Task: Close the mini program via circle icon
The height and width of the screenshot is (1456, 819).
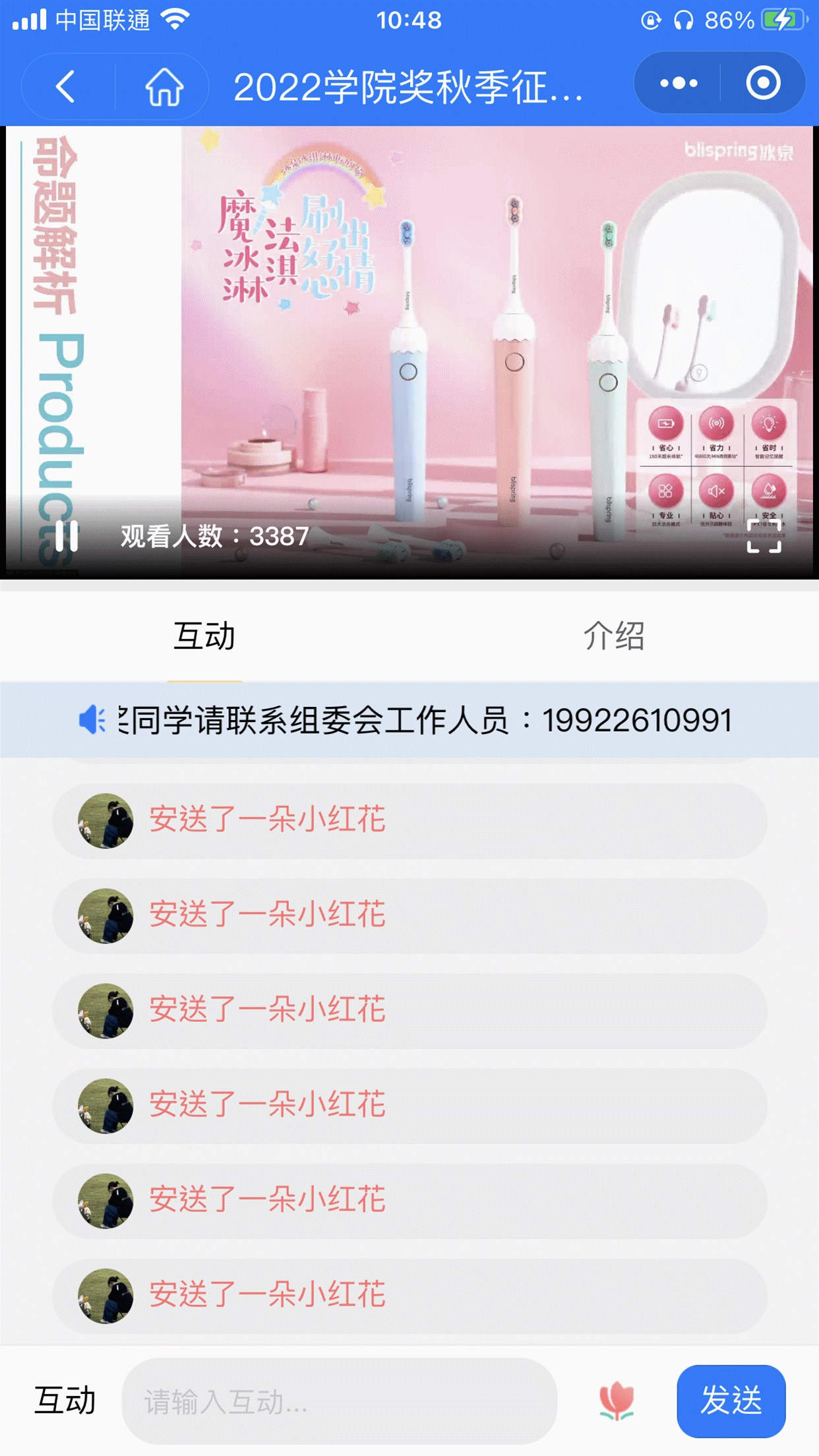Action: tap(763, 83)
